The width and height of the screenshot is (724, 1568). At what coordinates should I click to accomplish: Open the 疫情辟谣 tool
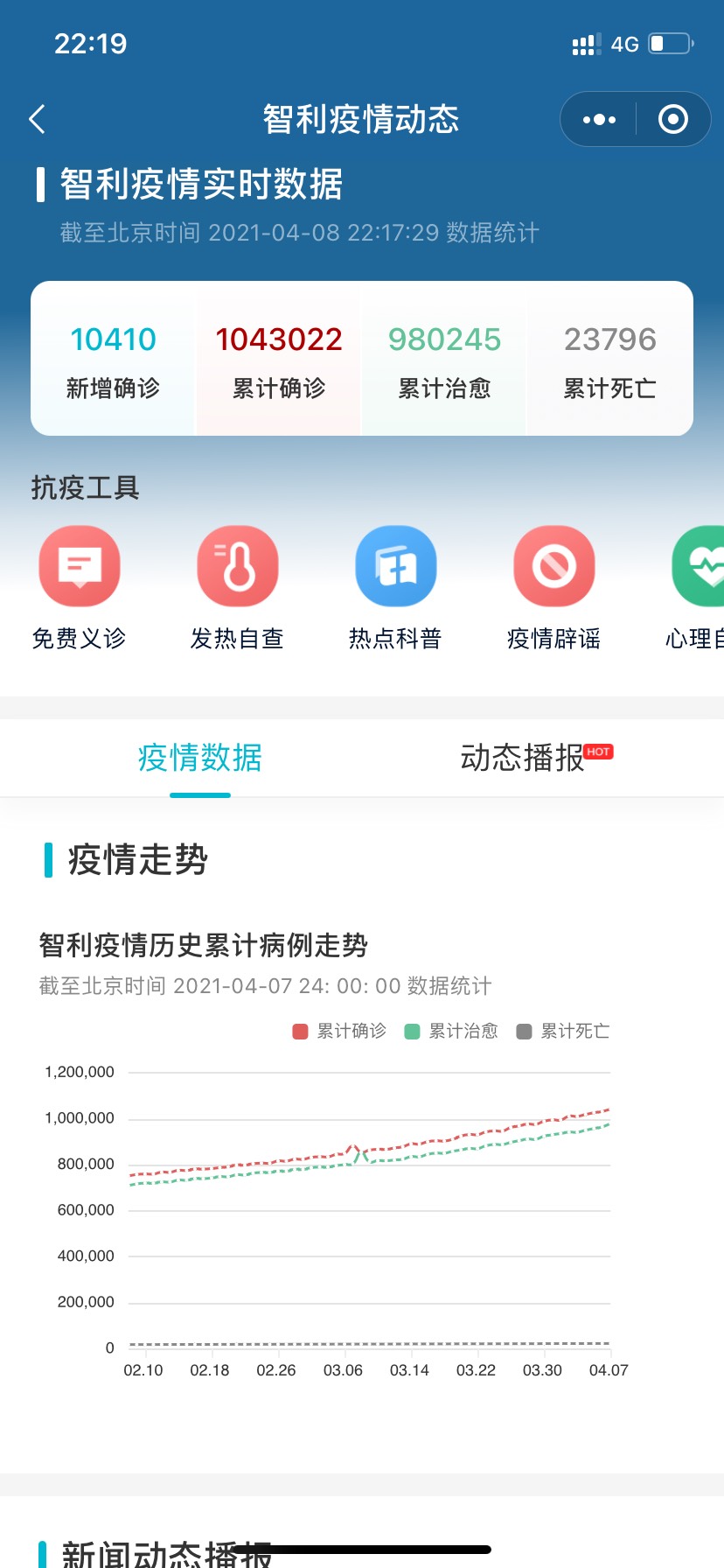554,588
